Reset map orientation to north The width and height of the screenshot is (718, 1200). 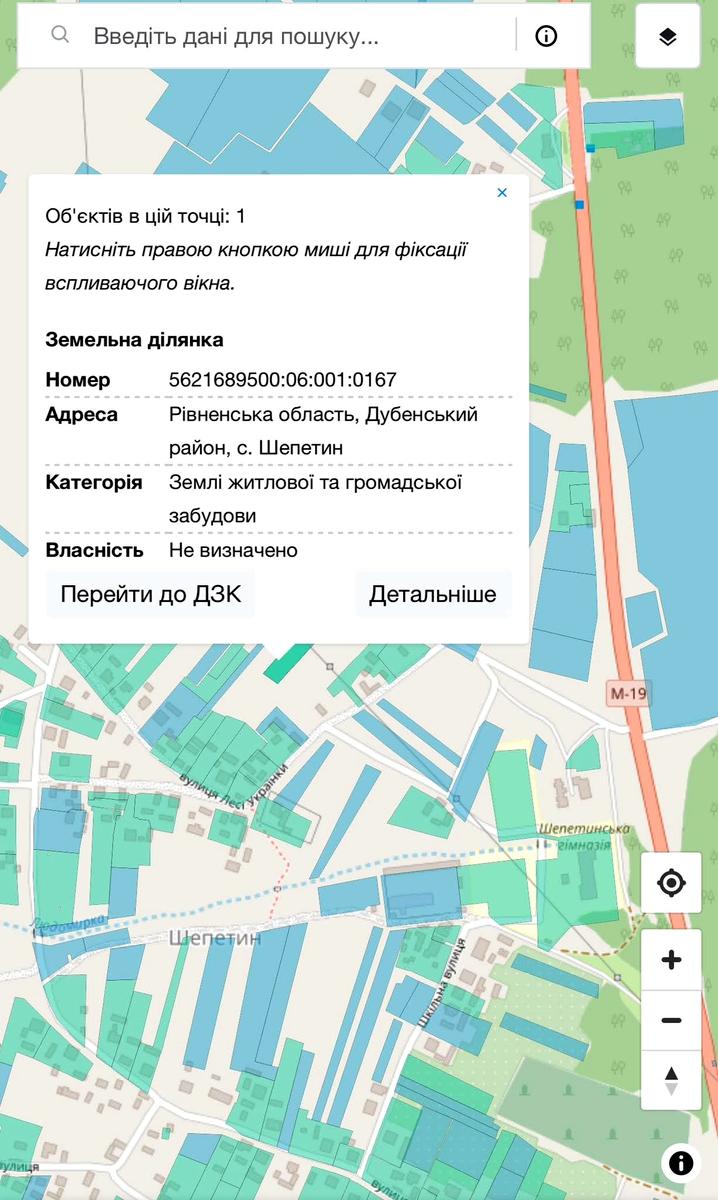tap(671, 1080)
